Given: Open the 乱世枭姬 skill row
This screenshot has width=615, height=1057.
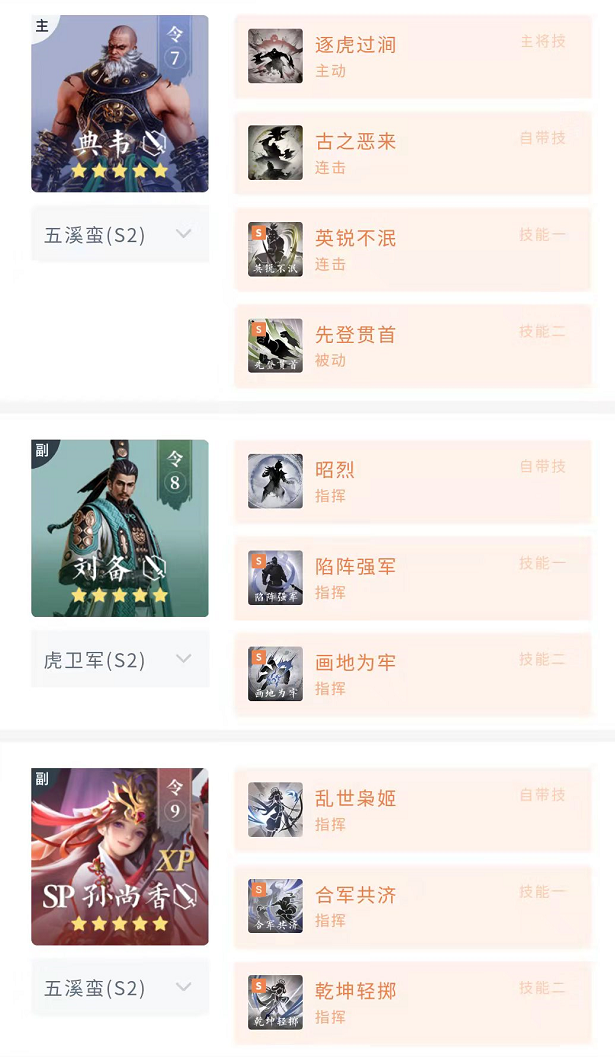Looking at the screenshot, I should 413,810.
